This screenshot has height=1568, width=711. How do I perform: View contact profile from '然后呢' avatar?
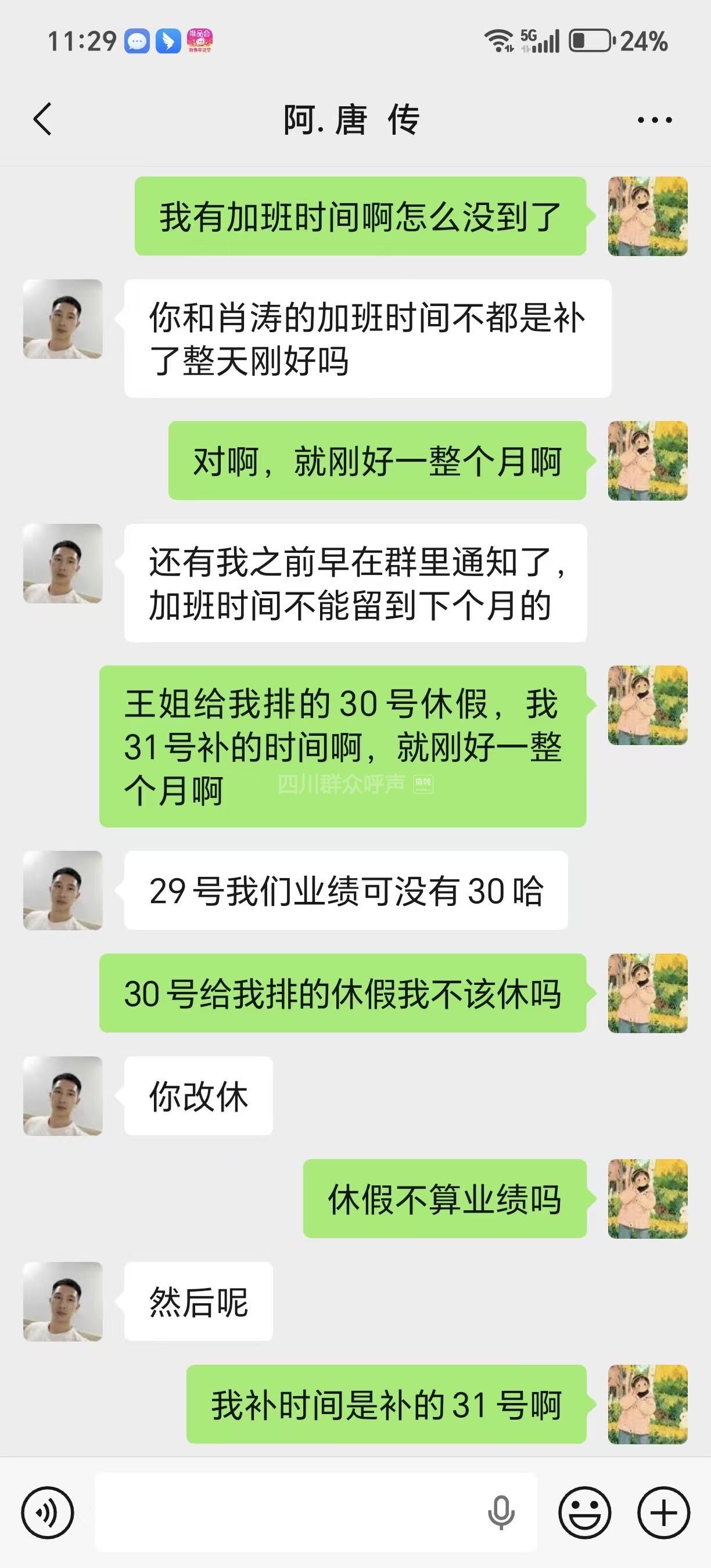point(63,1301)
